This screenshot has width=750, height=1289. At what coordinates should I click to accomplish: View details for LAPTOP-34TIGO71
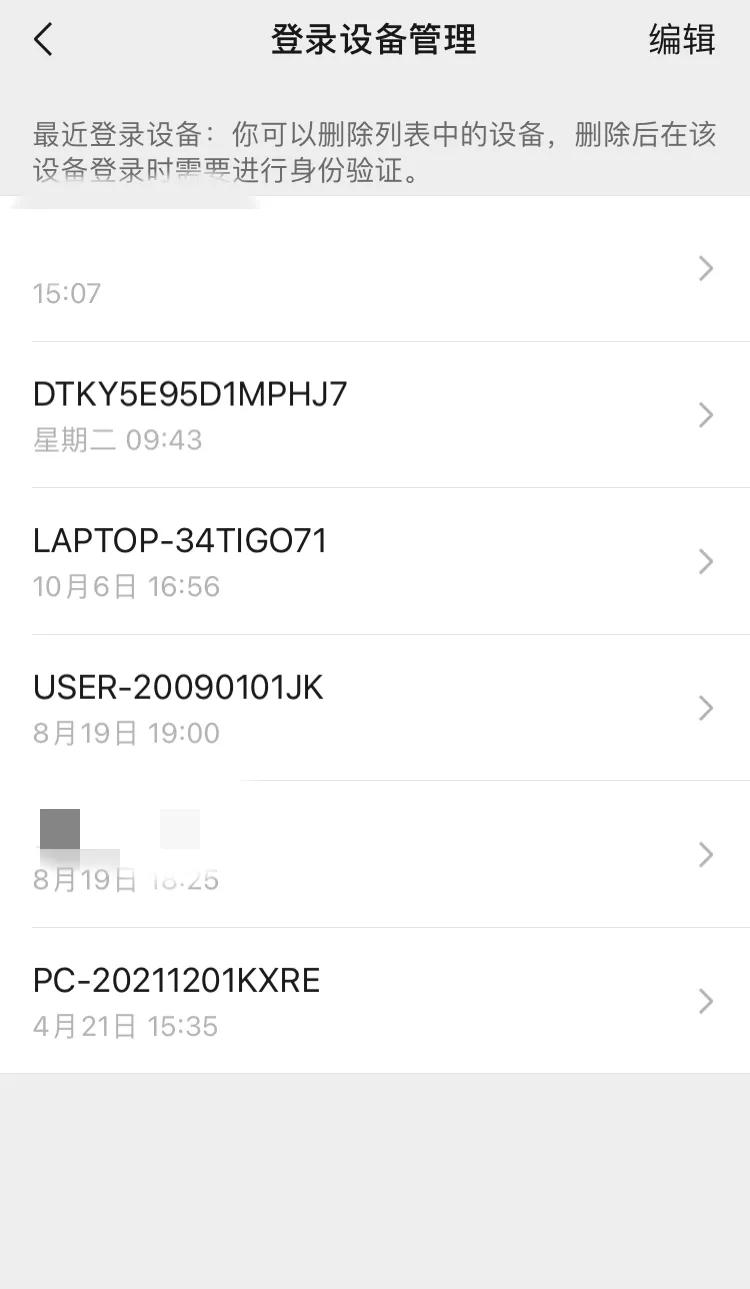click(375, 561)
